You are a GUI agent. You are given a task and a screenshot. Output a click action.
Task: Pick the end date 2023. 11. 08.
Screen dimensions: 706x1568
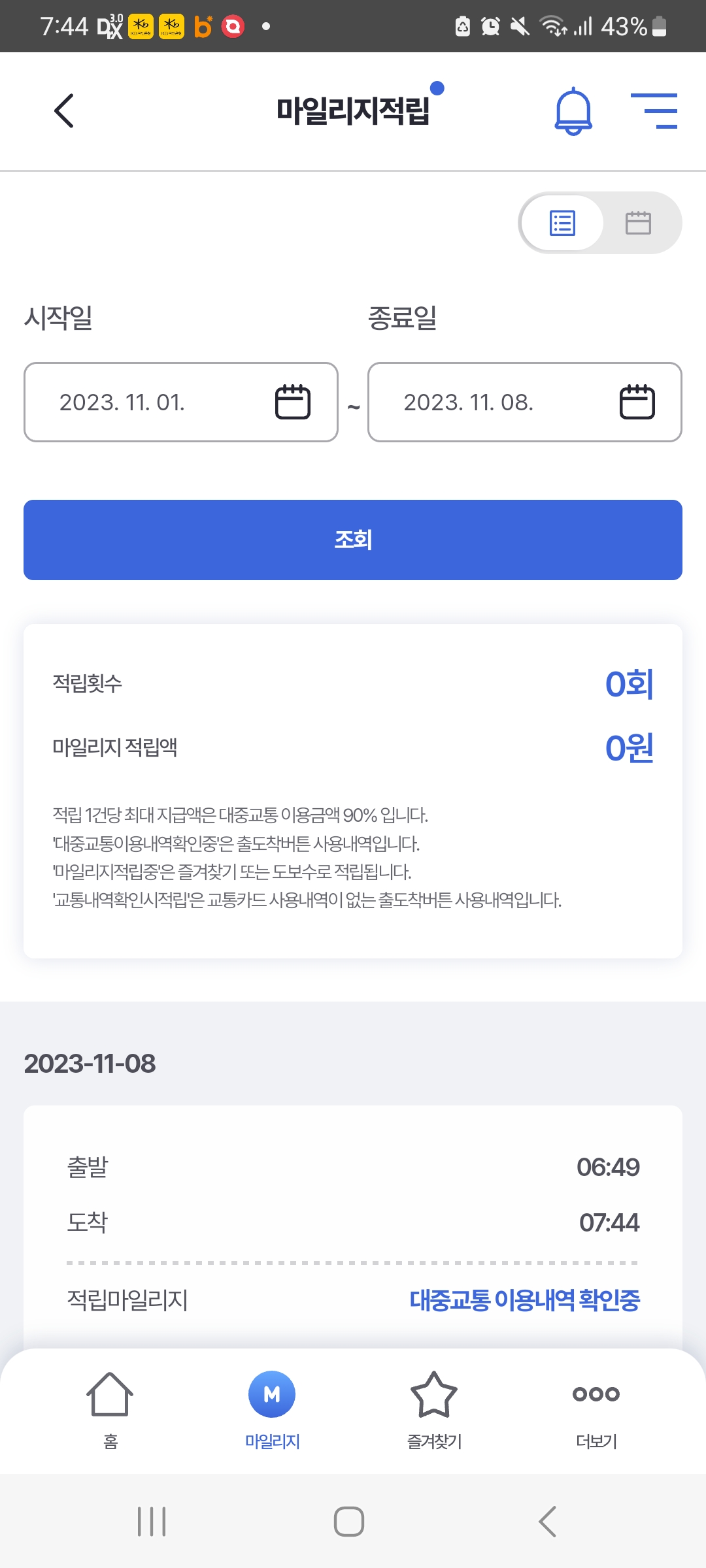(525, 402)
